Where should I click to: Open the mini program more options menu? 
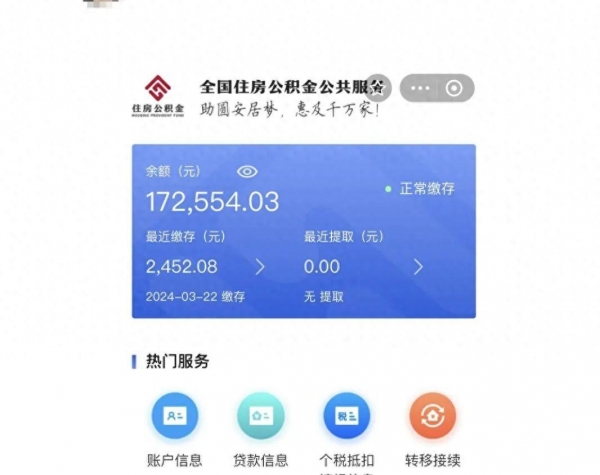click(419, 88)
